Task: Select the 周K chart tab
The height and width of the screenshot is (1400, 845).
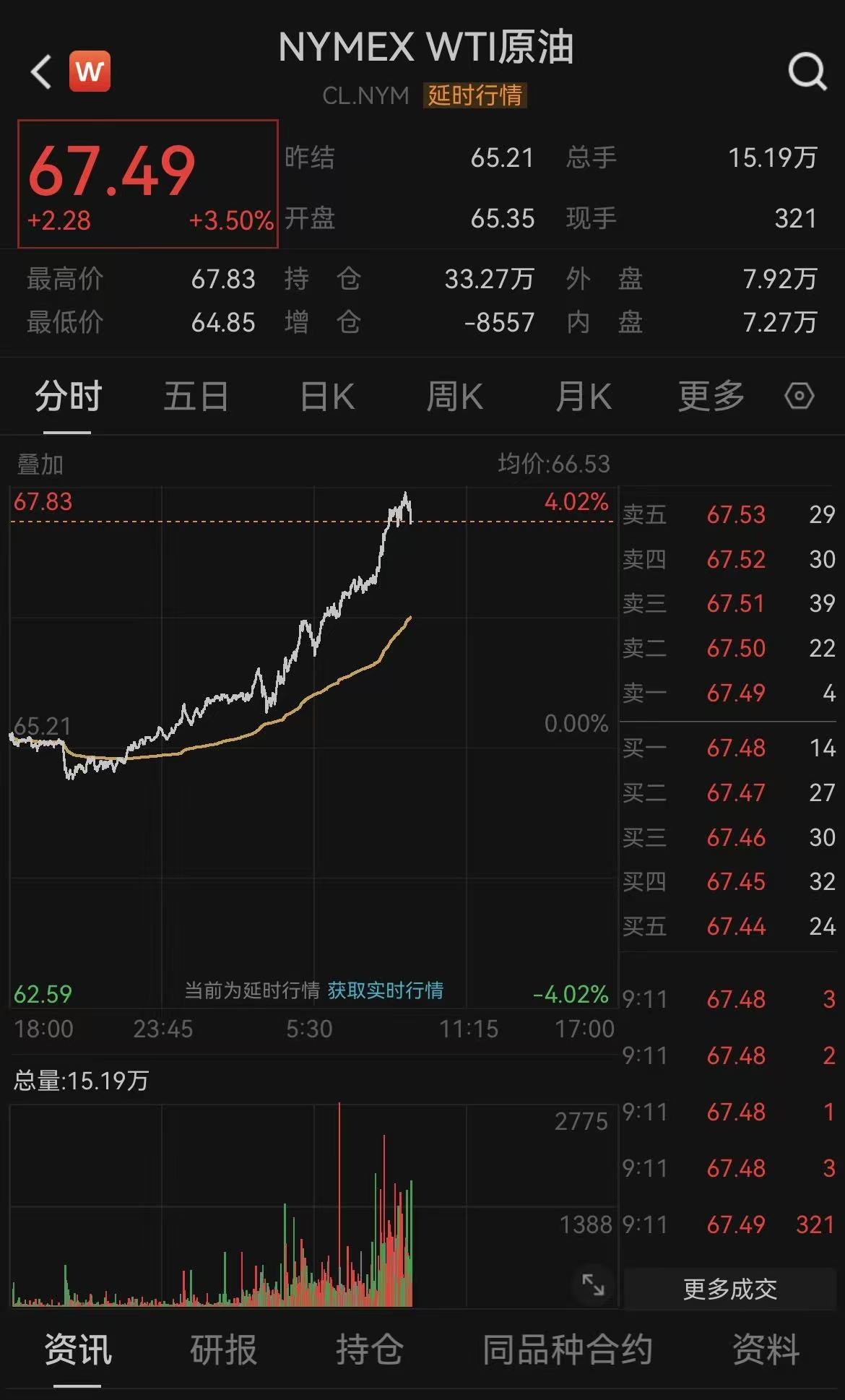Action: (454, 397)
